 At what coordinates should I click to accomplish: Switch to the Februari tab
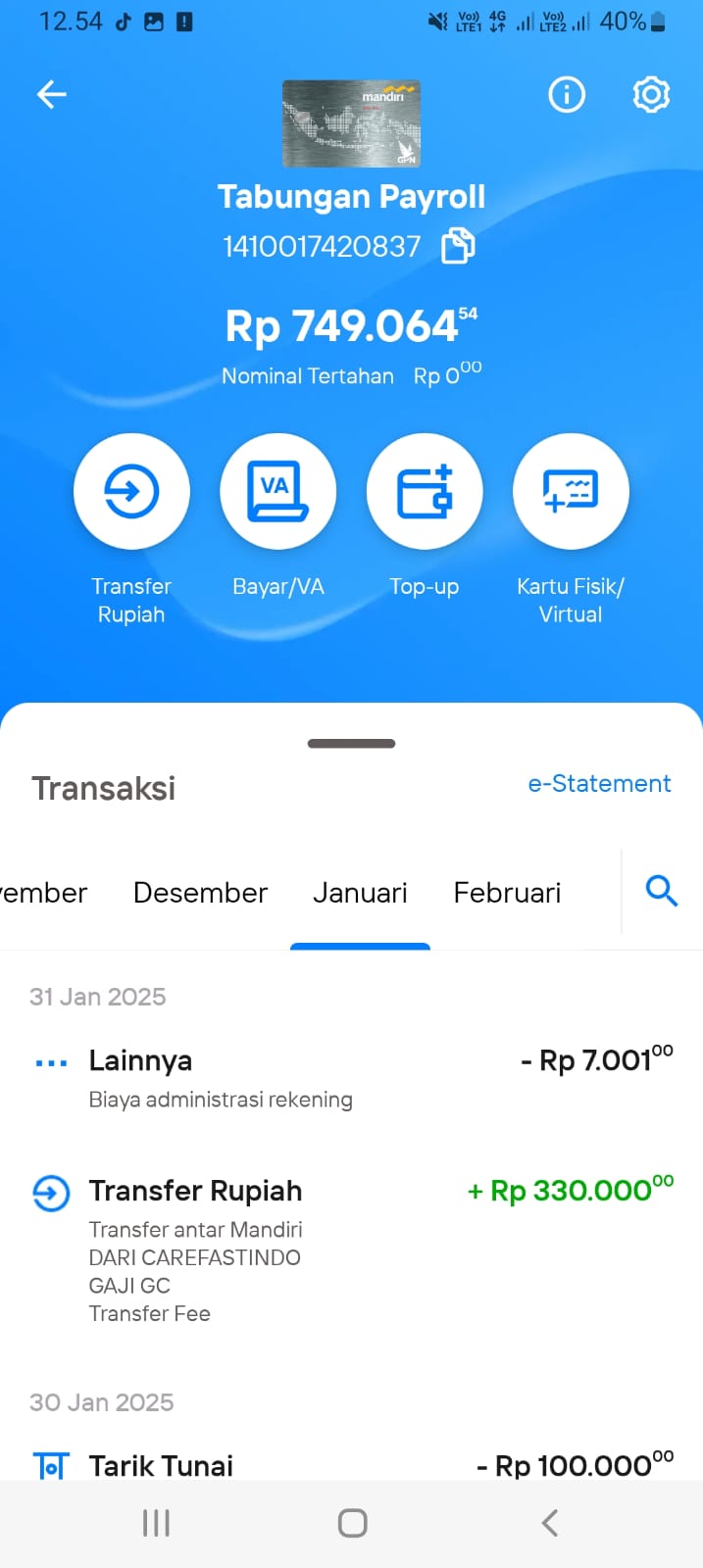pos(507,893)
